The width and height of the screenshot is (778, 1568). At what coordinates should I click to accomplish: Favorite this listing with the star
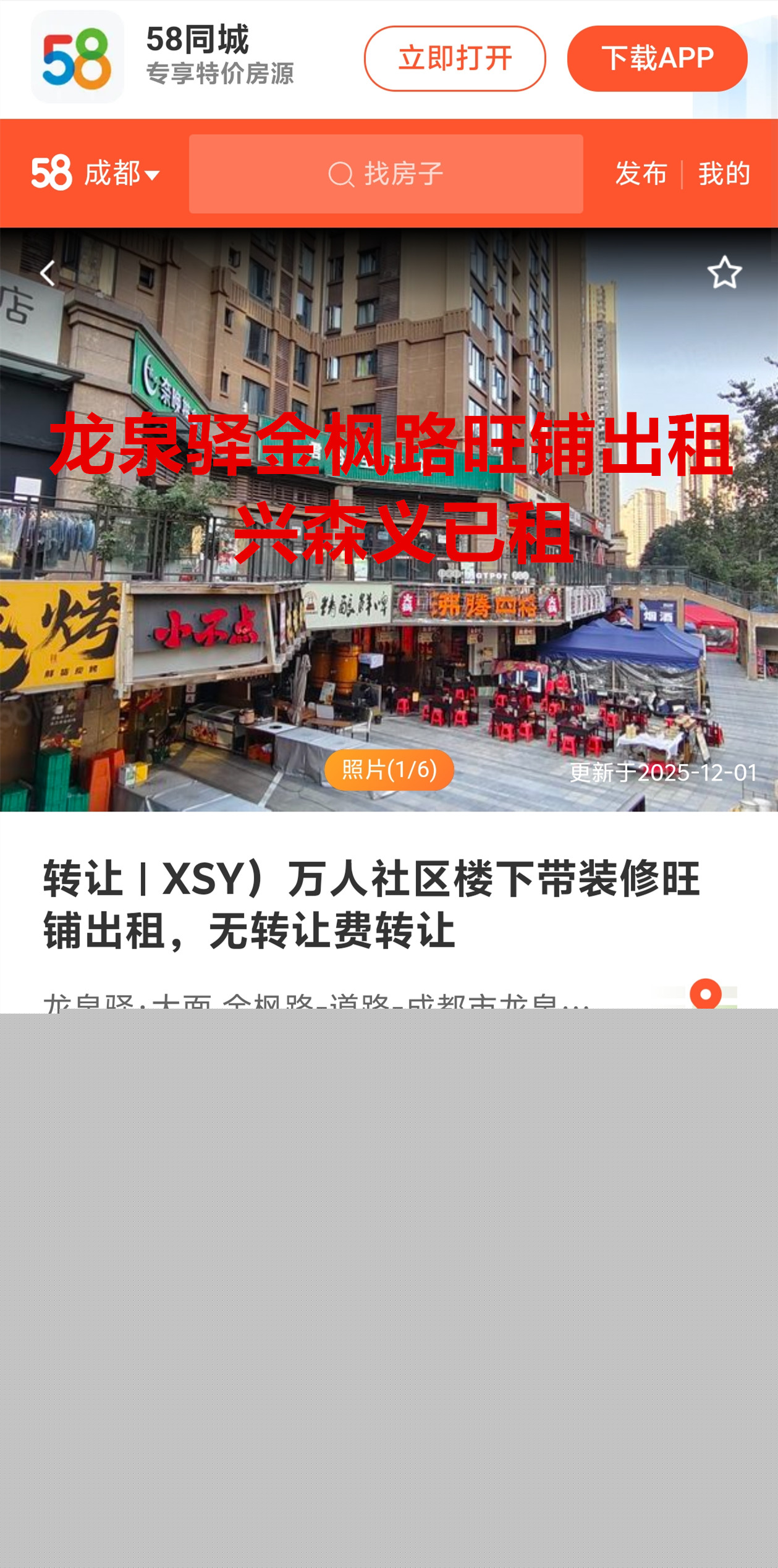point(724,273)
